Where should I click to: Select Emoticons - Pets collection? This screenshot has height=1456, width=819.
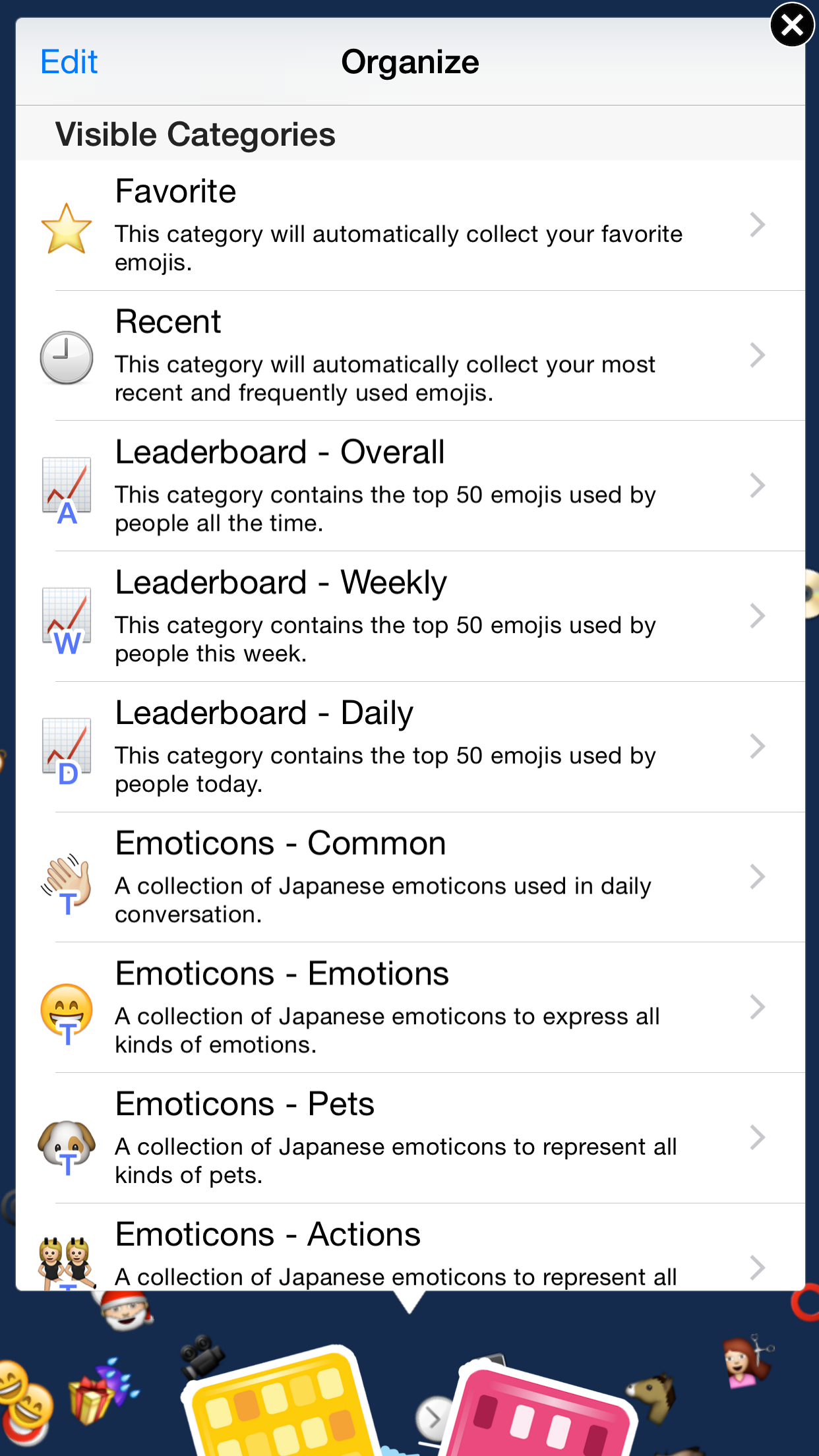410,1138
